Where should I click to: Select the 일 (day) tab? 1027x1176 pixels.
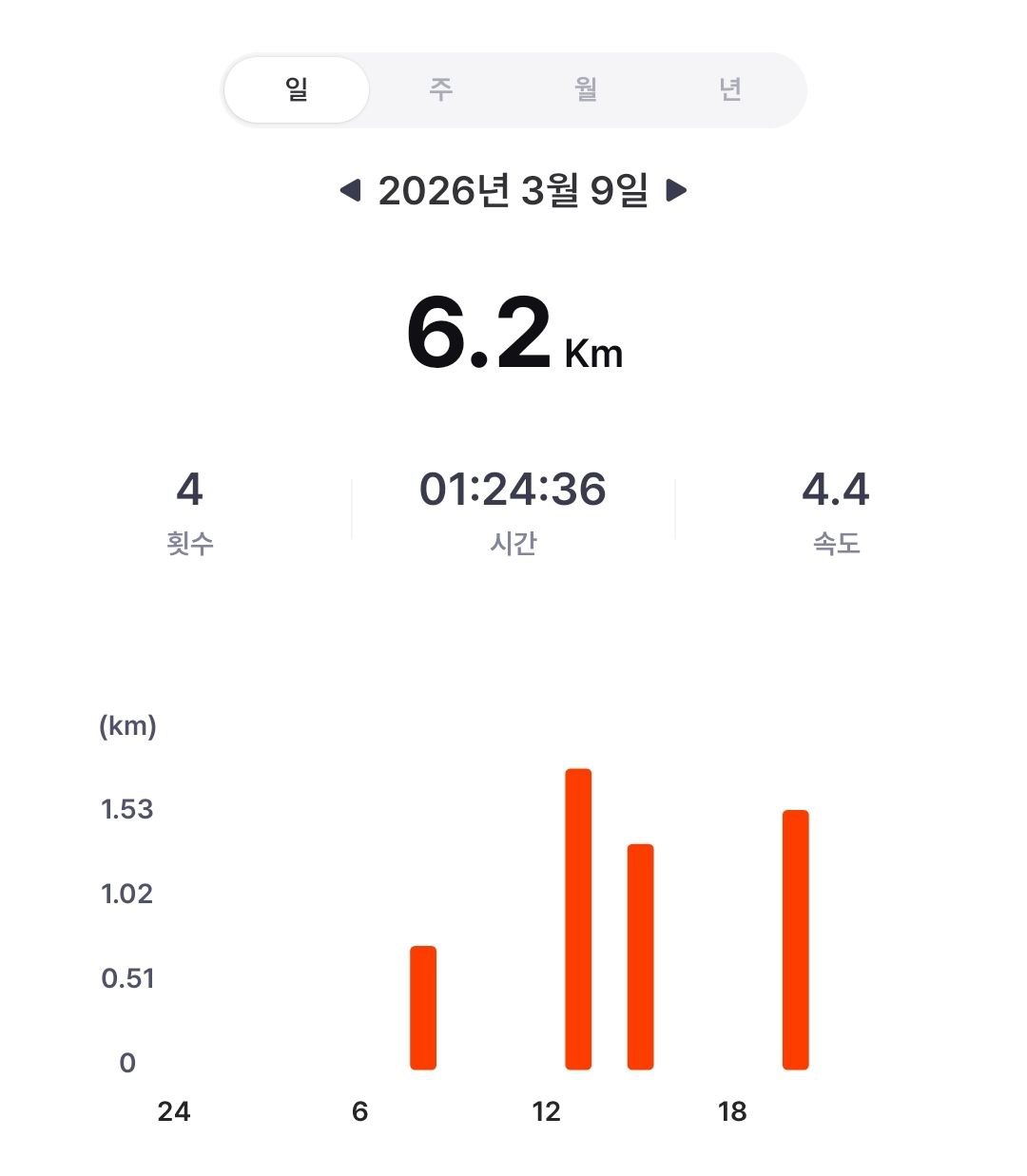[297, 90]
